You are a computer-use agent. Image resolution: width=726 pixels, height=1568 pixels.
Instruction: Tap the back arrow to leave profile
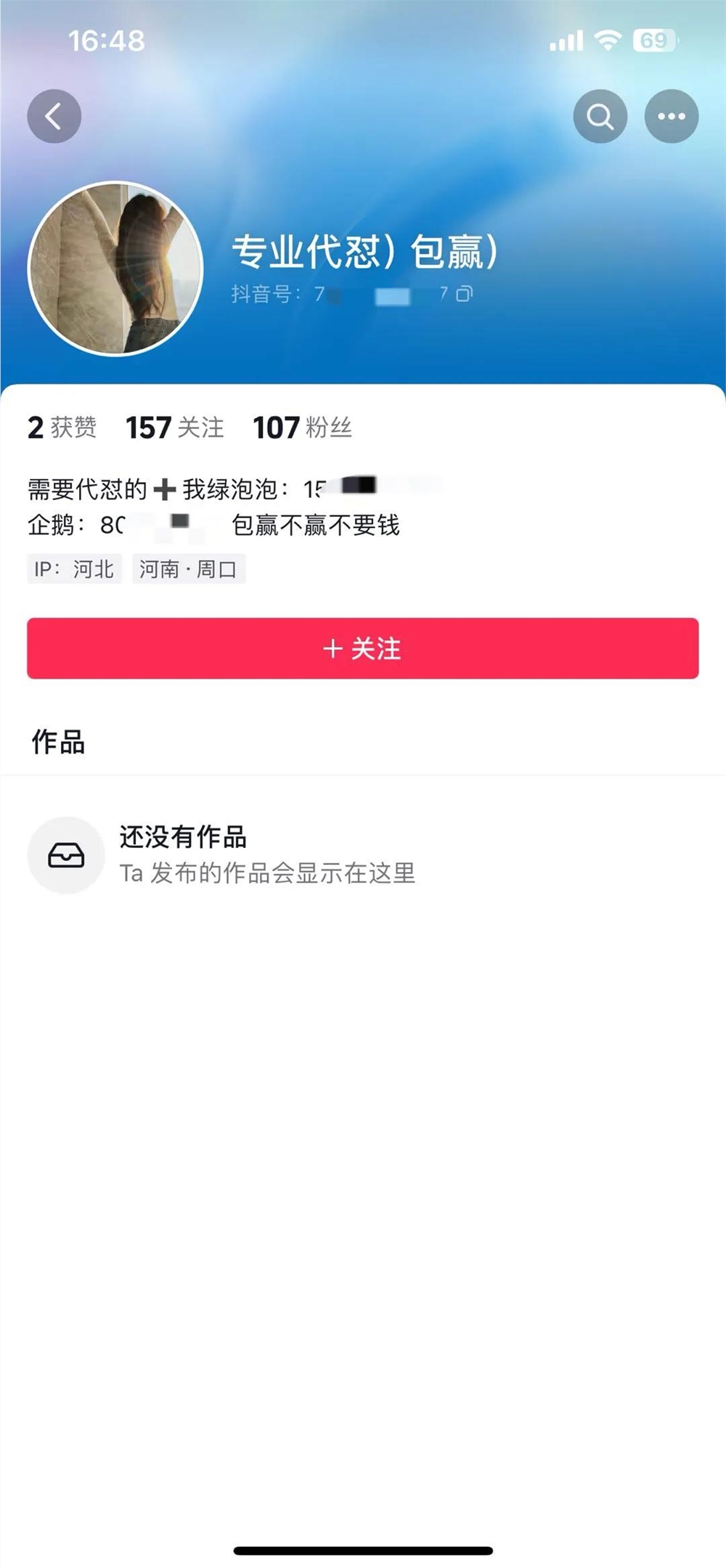(x=54, y=115)
